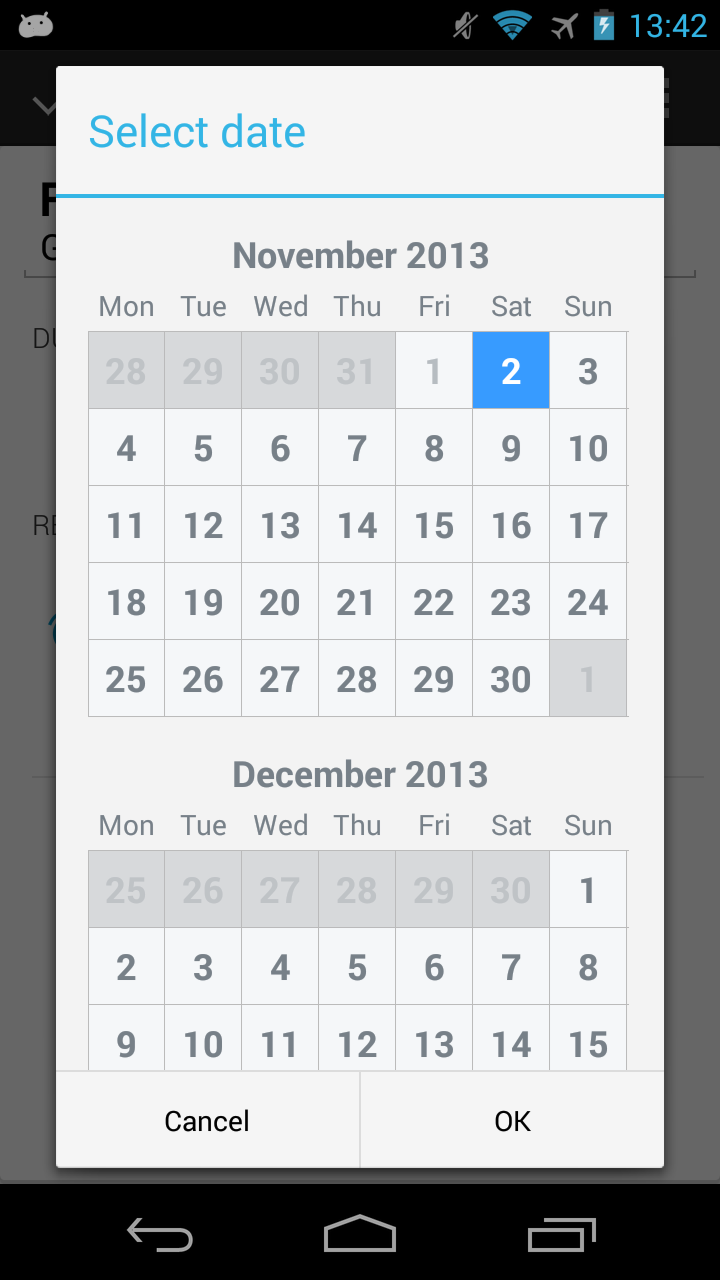This screenshot has width=720, height=1280.
Task: Pick November 3, 2013
Action: click(x=588, y=371)
